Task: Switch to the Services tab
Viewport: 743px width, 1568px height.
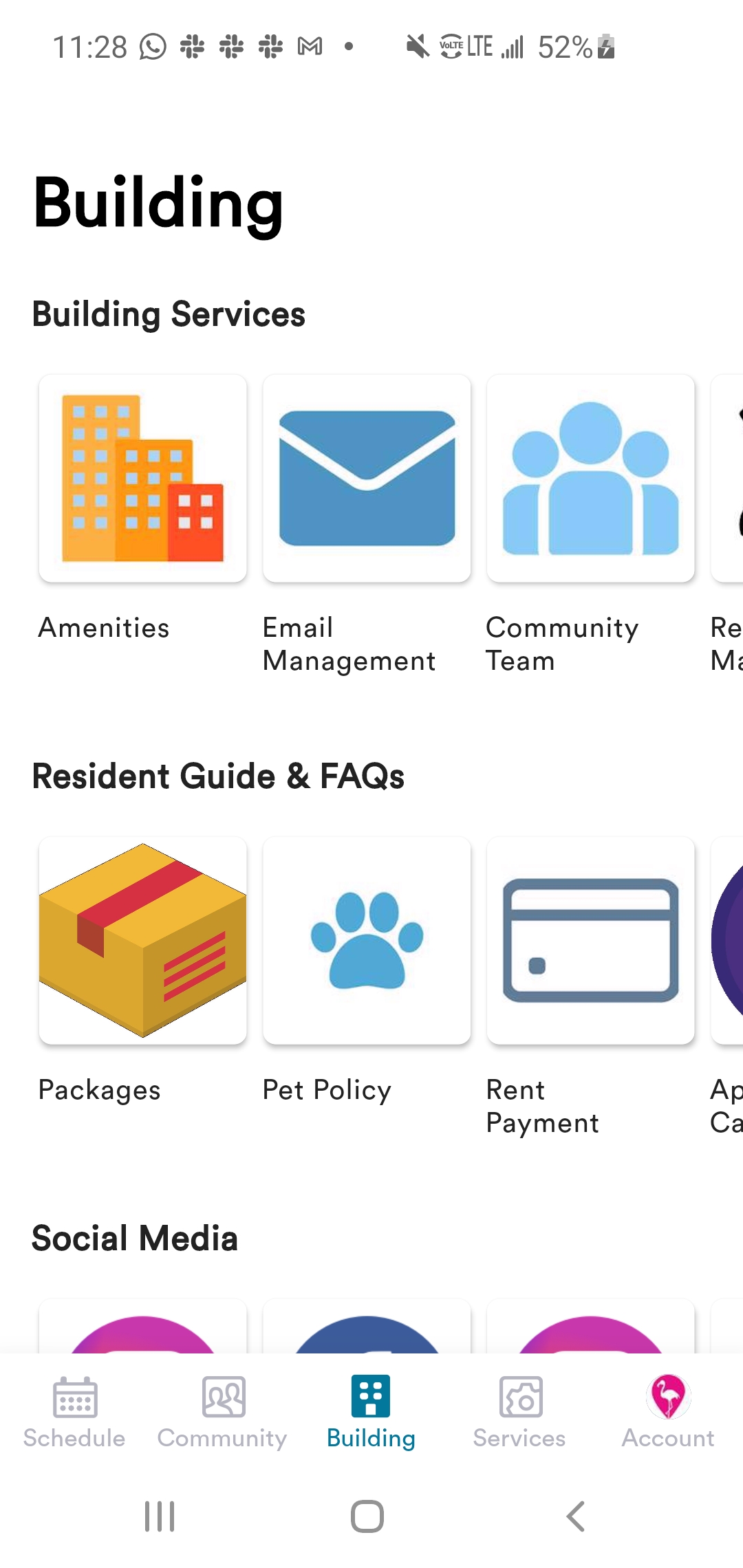Action: click(519, 1412)
